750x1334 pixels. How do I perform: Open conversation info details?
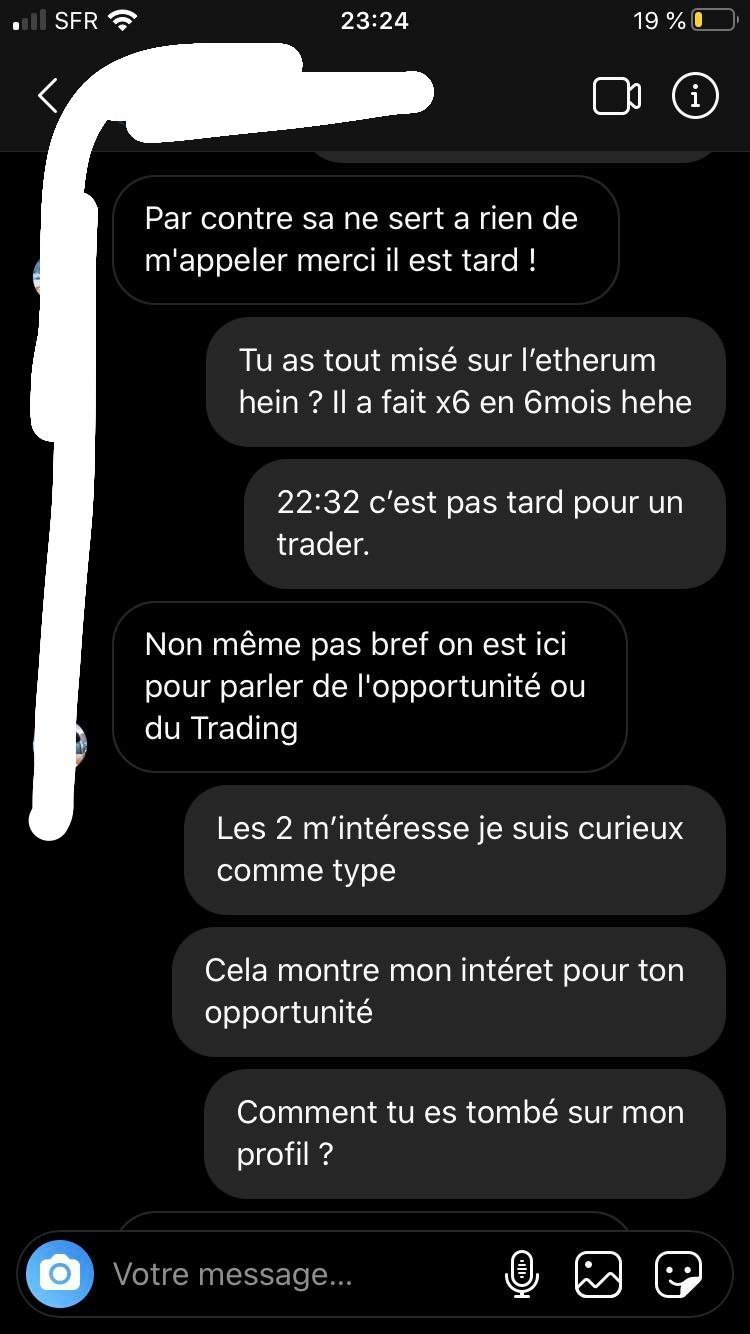(x=695, y=96)
